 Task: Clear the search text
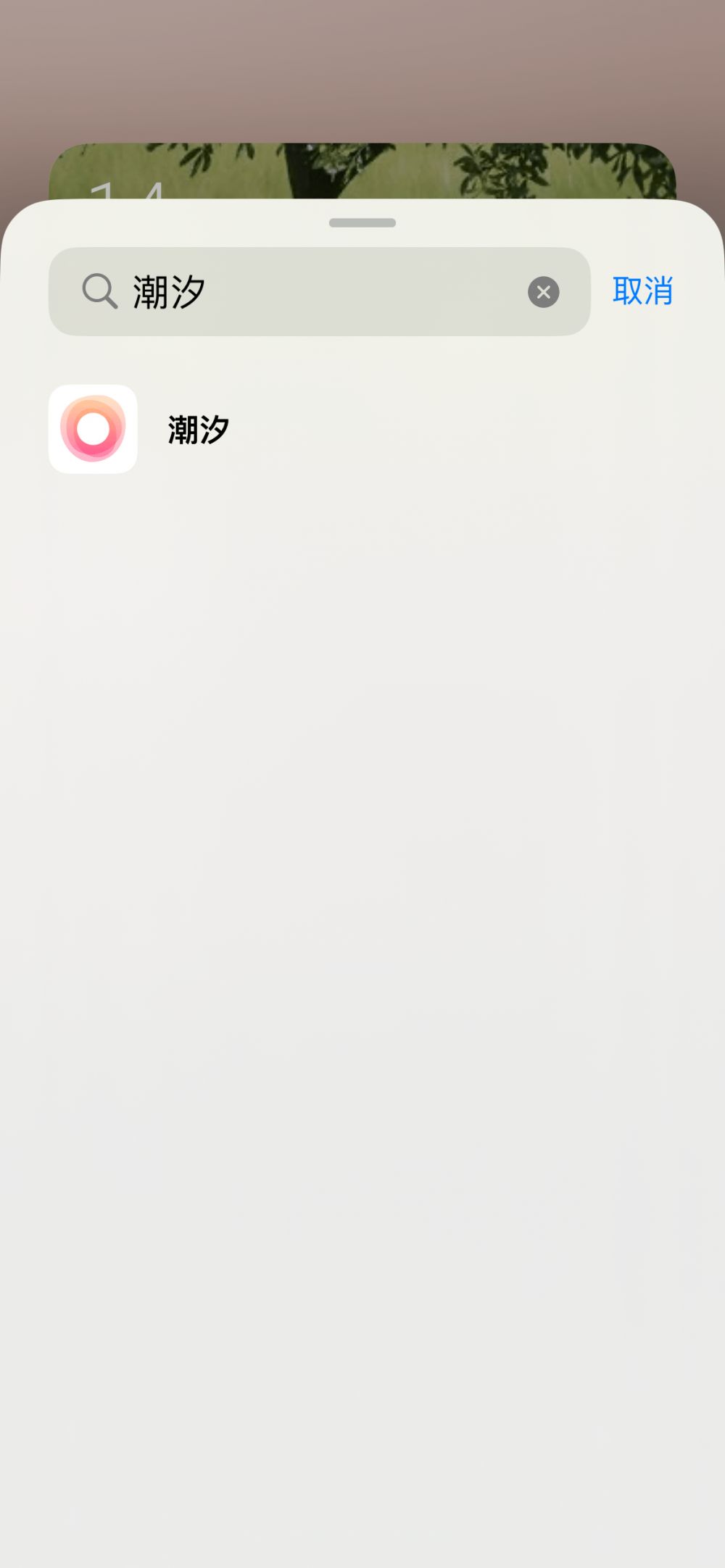pyautogui.click(x=544, y=293)
